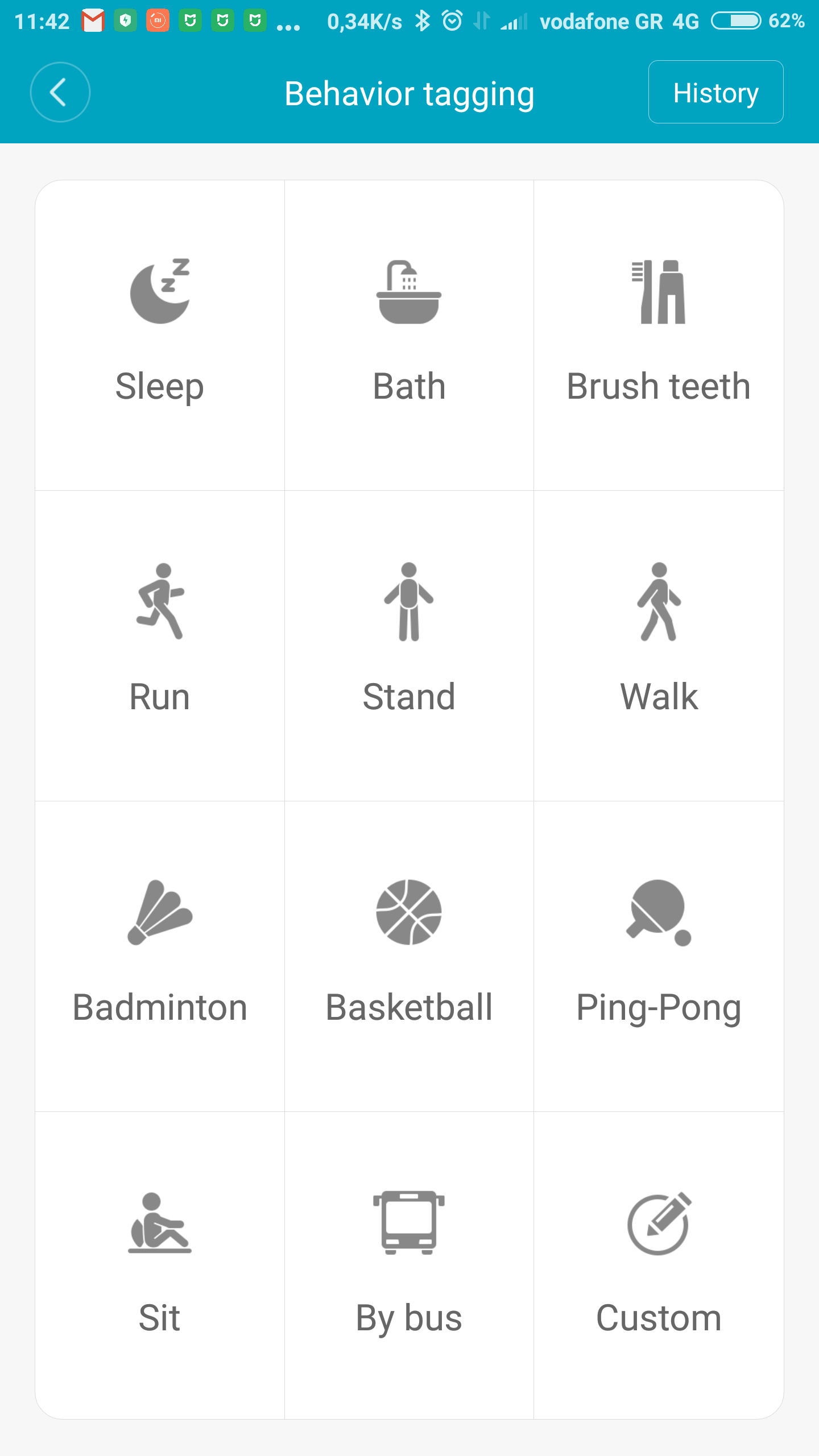Tap the Brush teeth tile
The height and width of the screenshot is (1456, 819).
[659, 336]
